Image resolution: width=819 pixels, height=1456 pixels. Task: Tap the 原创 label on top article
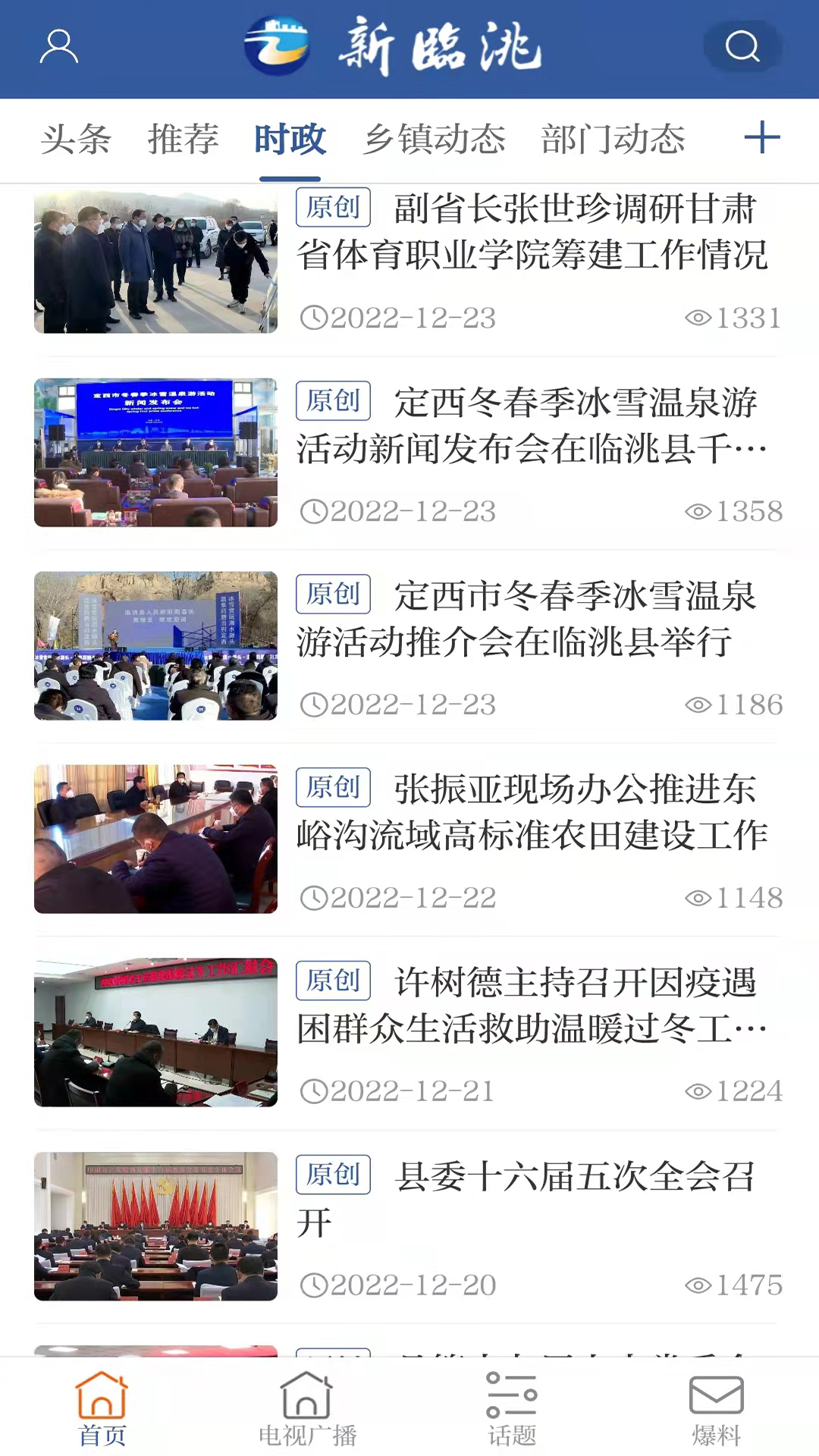[332, 209]
